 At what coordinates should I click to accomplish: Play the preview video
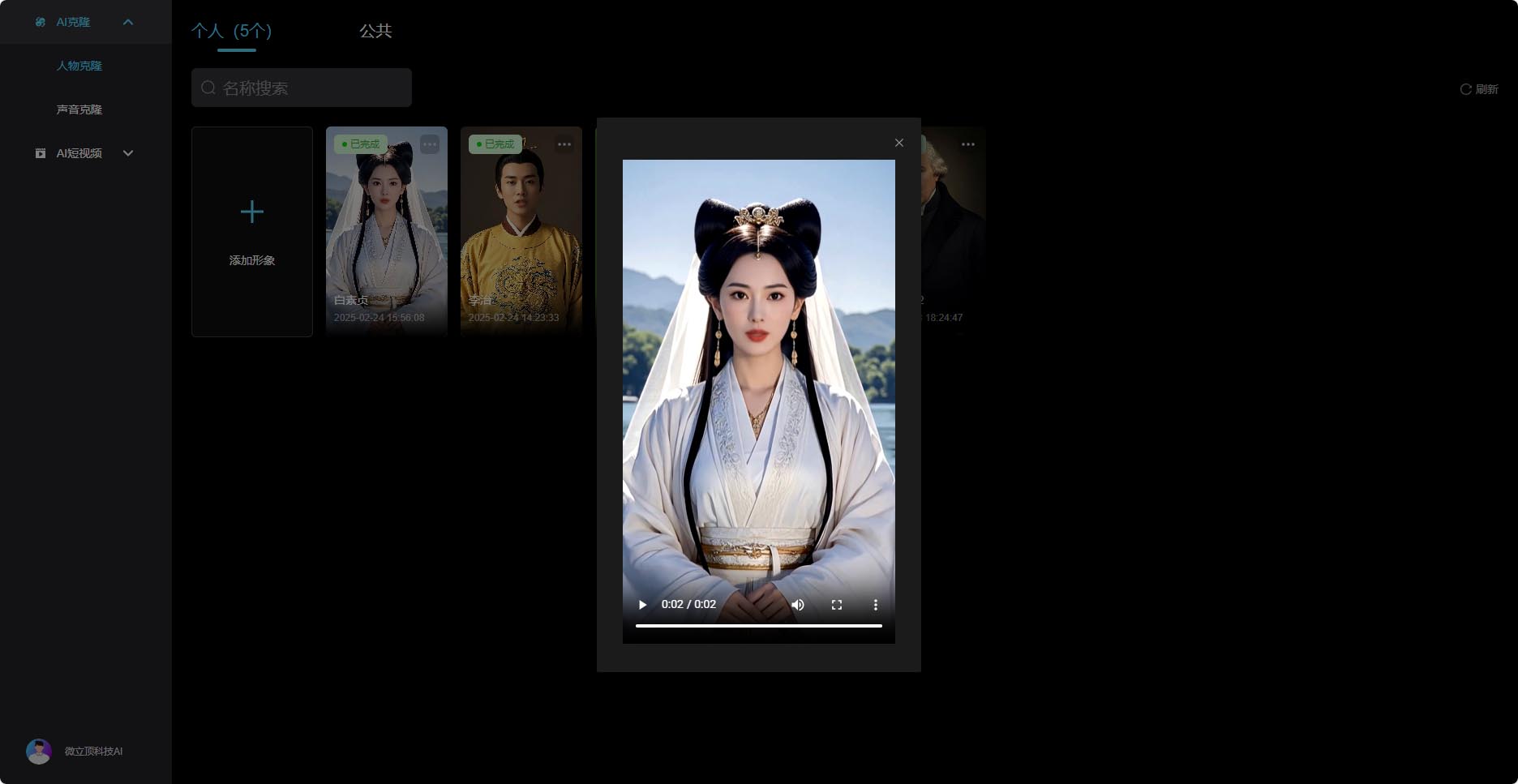pos(642,605)
